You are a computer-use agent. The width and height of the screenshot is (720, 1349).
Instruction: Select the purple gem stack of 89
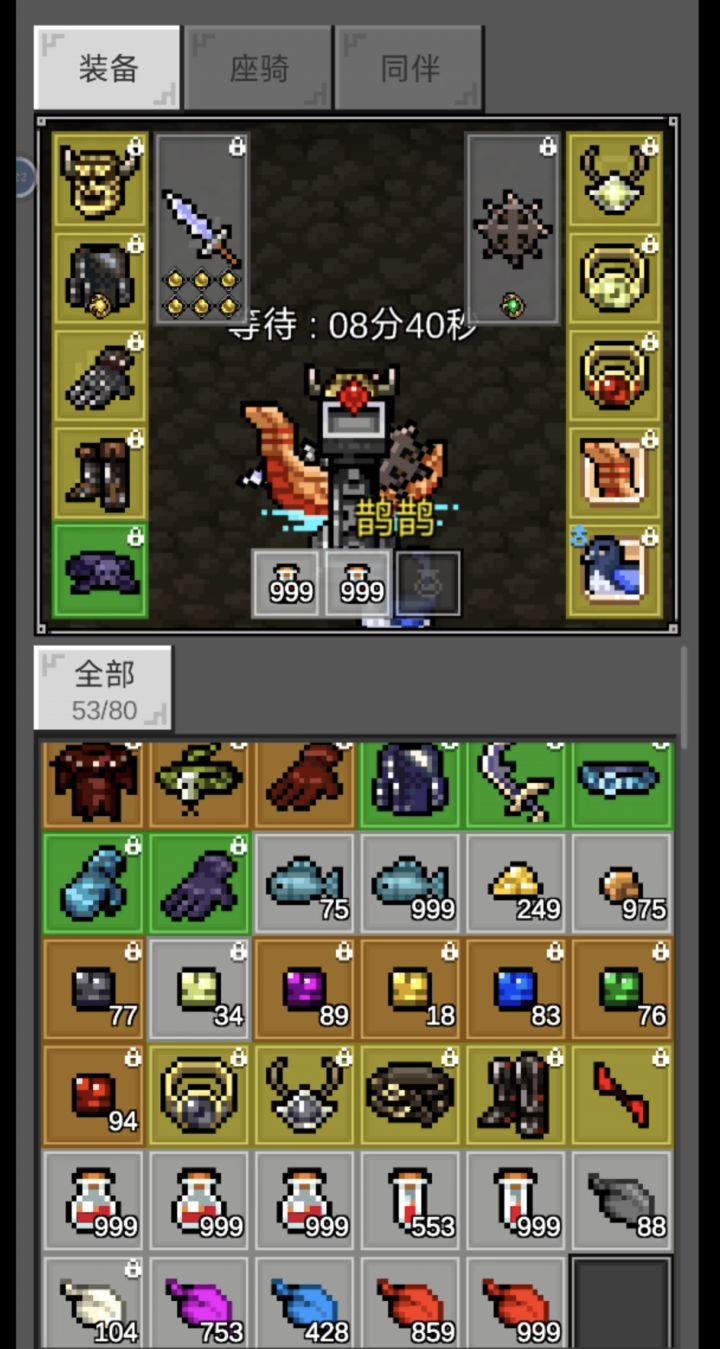pos(305,990)
